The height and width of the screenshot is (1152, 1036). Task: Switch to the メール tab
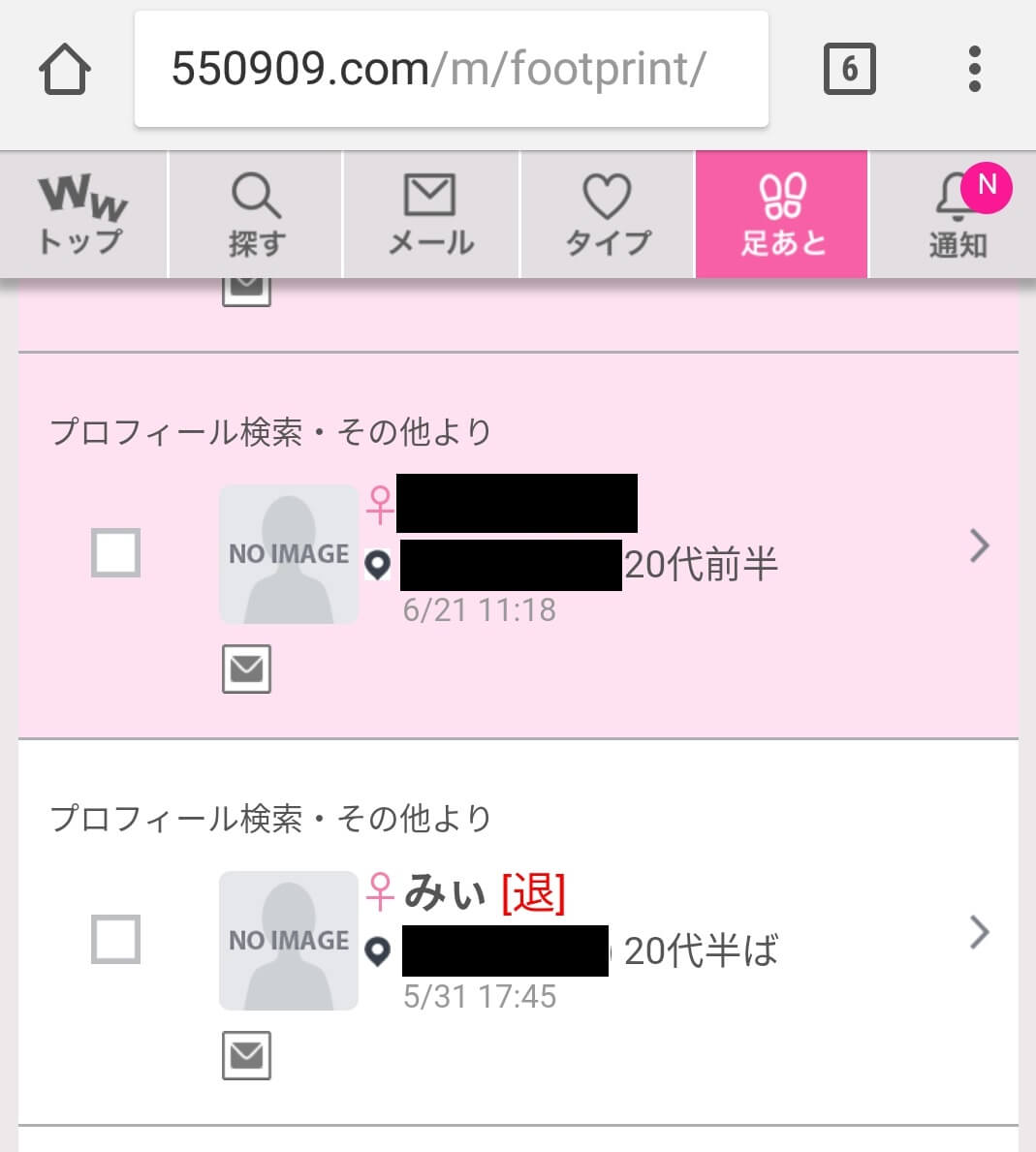click(431, 215)
